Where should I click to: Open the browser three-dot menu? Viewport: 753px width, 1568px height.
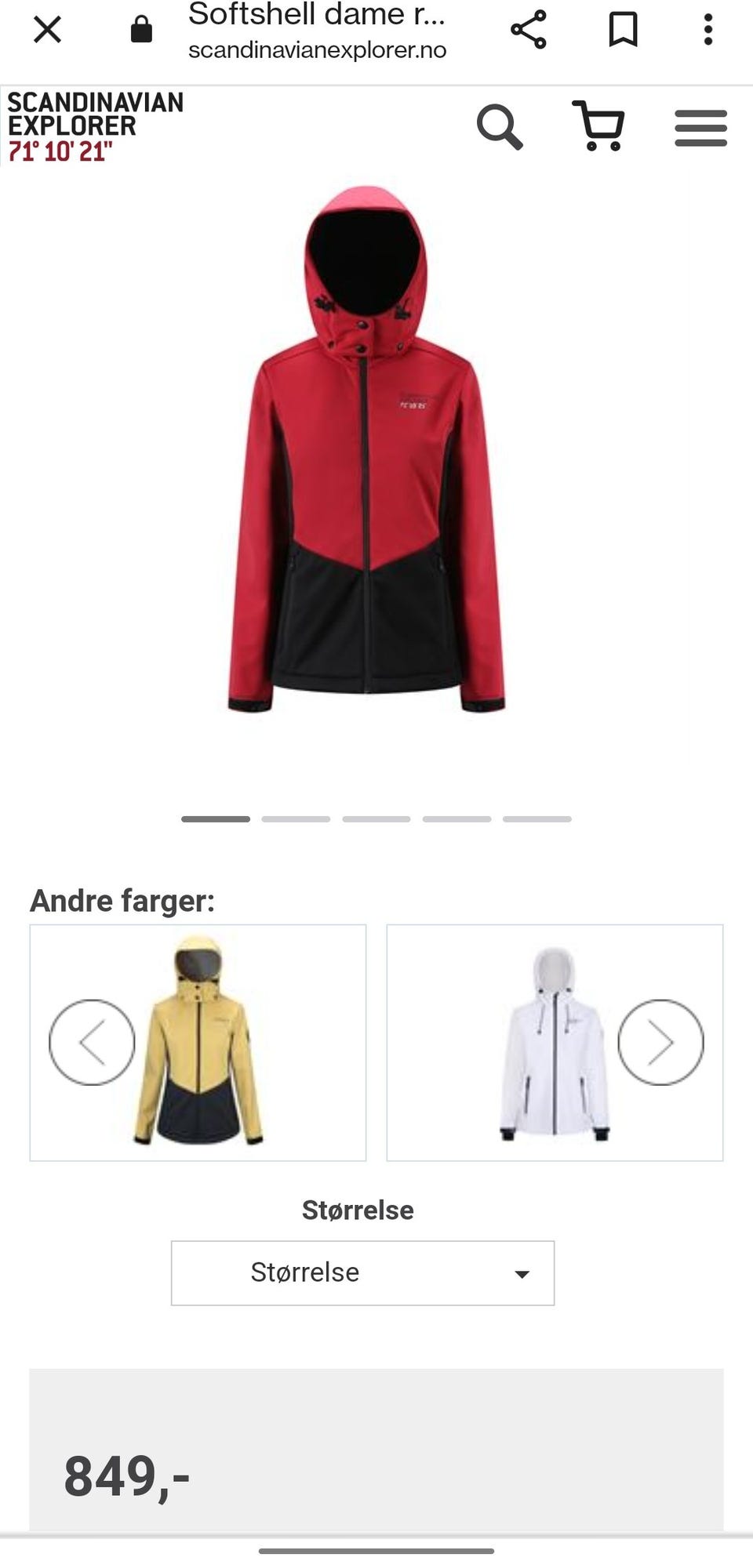[708, 30]
